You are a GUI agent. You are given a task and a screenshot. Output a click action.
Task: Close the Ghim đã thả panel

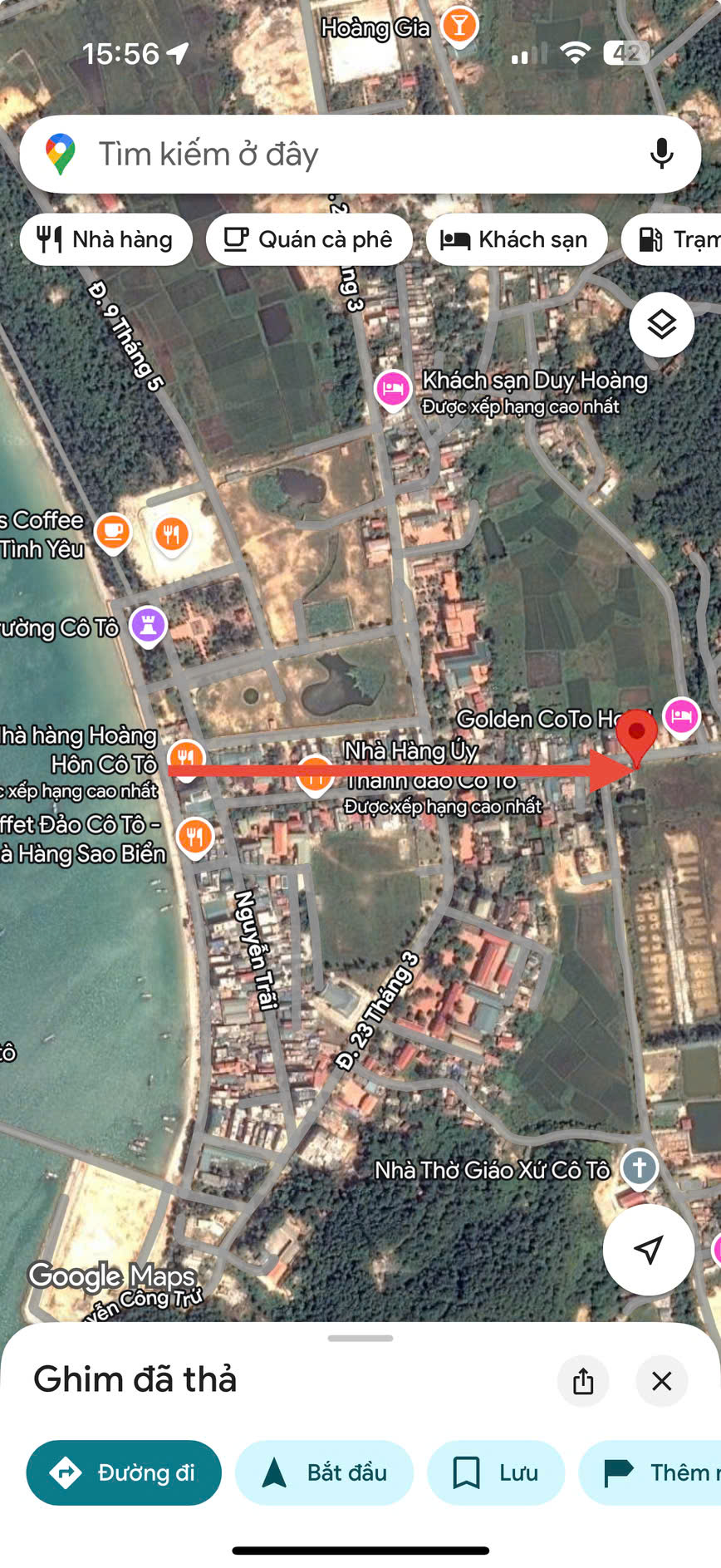[x=661, y=1381]
